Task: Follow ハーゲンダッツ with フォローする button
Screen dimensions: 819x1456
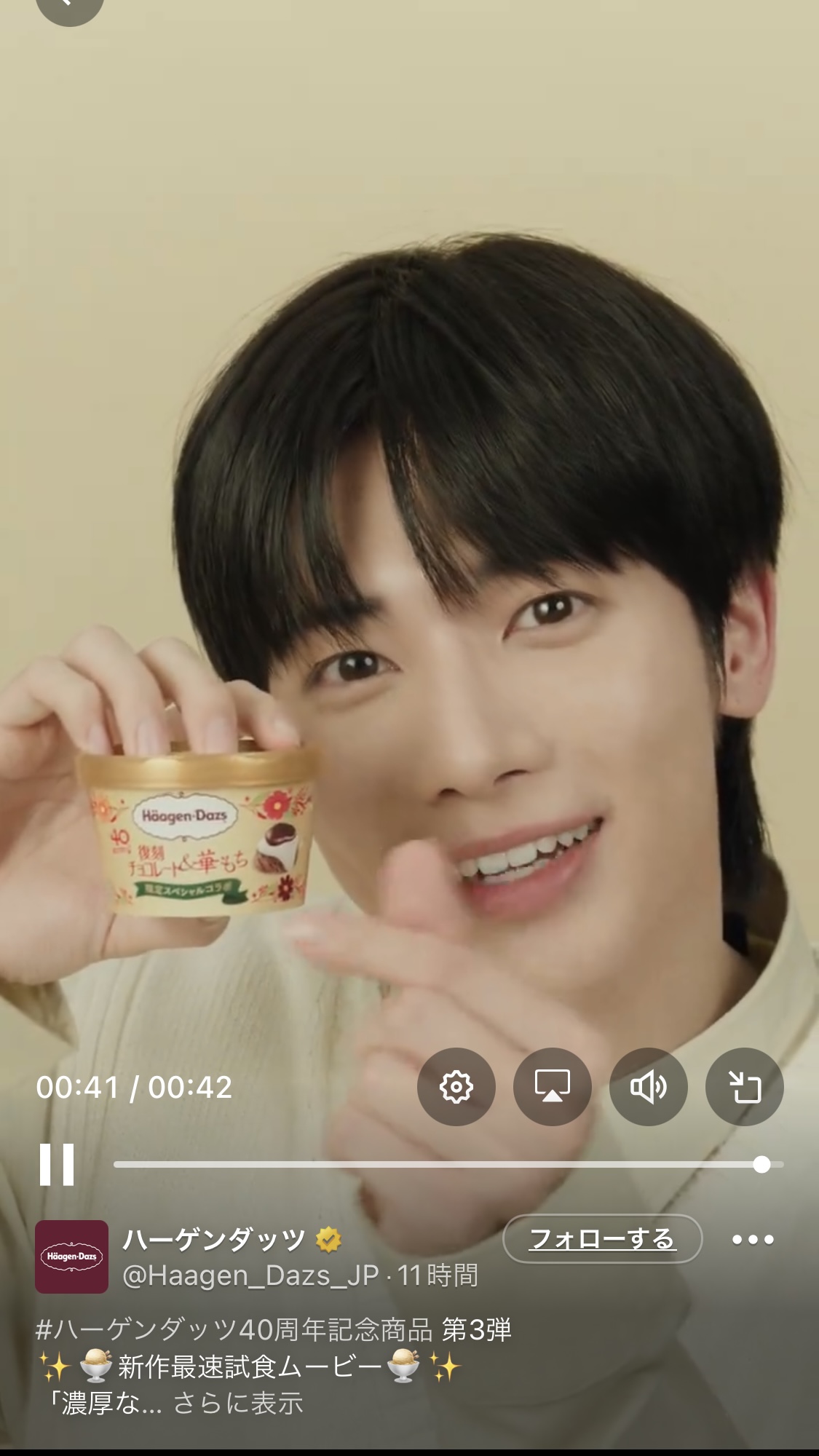Action: coord(602,1238)
